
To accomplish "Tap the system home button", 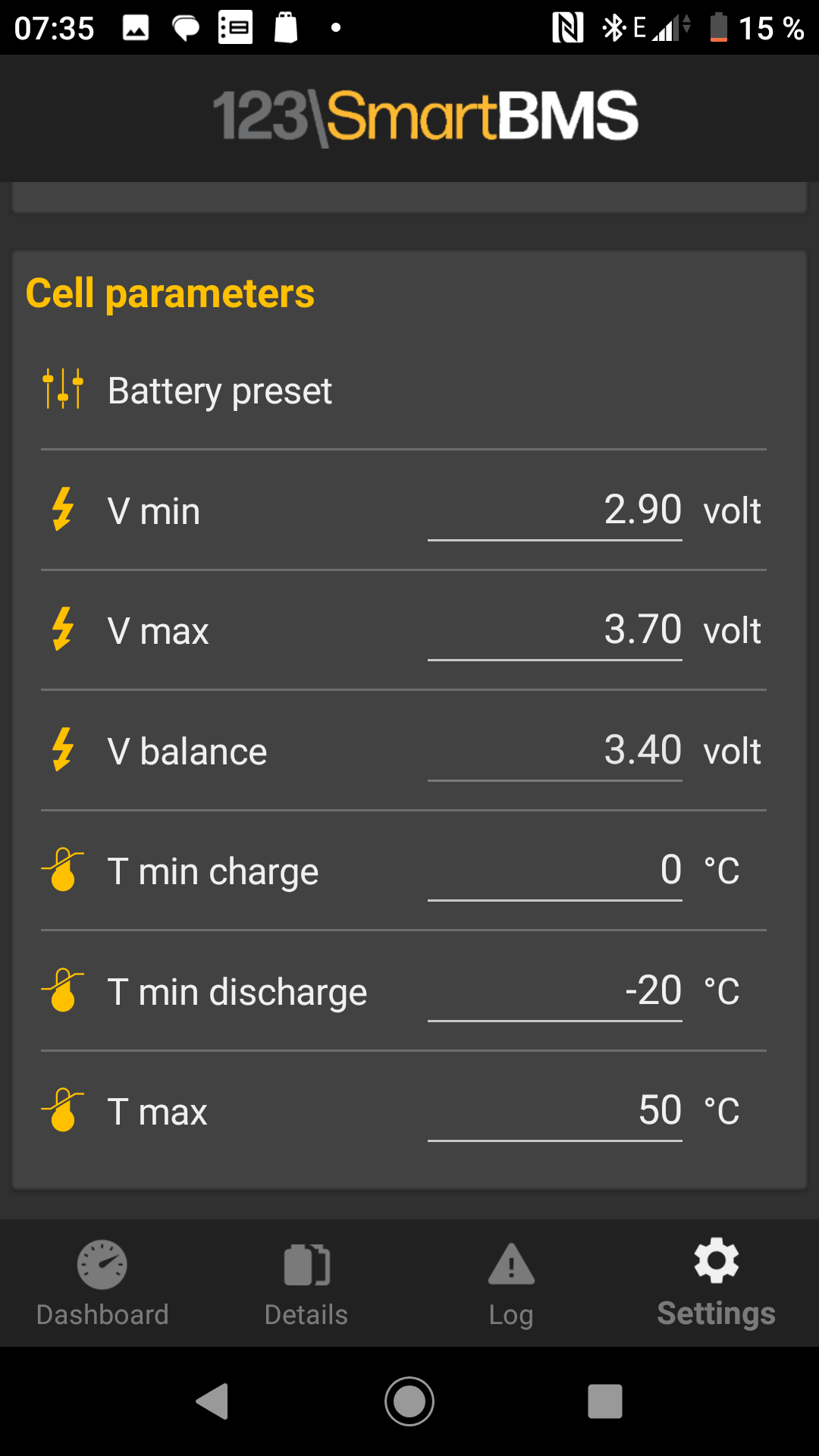I will coord(409,1401).
